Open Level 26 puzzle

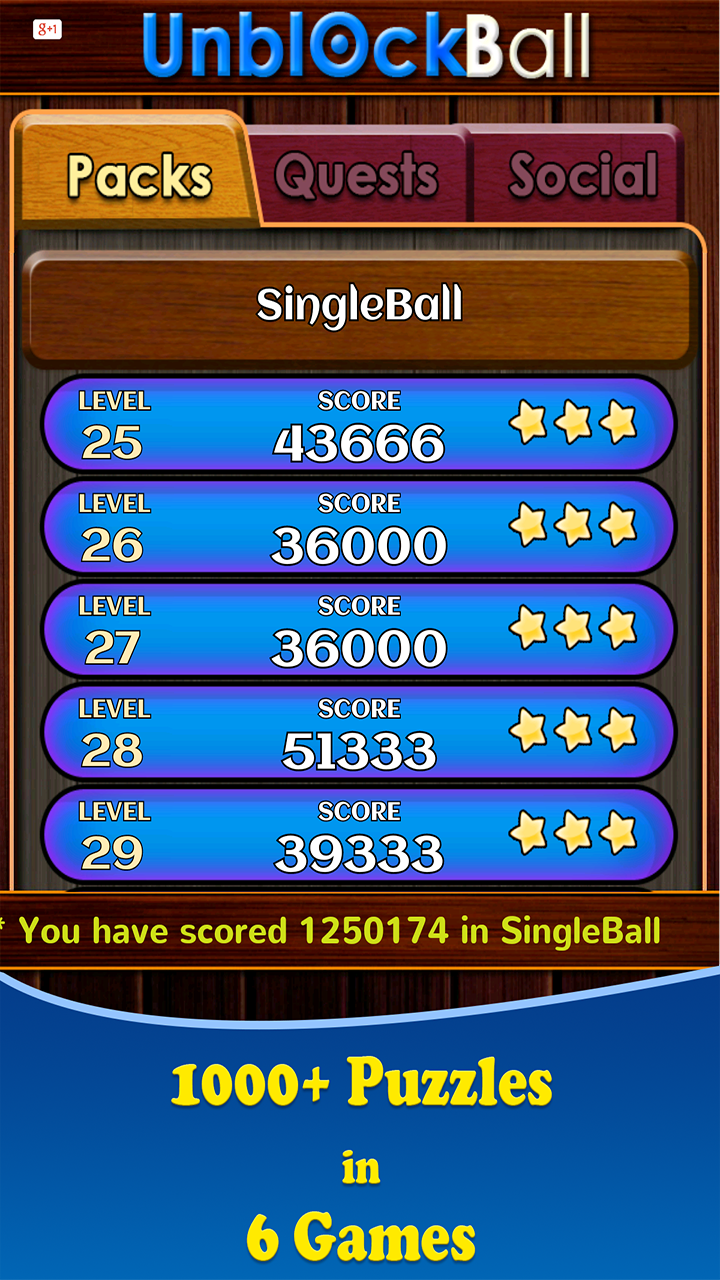point(358,527)
